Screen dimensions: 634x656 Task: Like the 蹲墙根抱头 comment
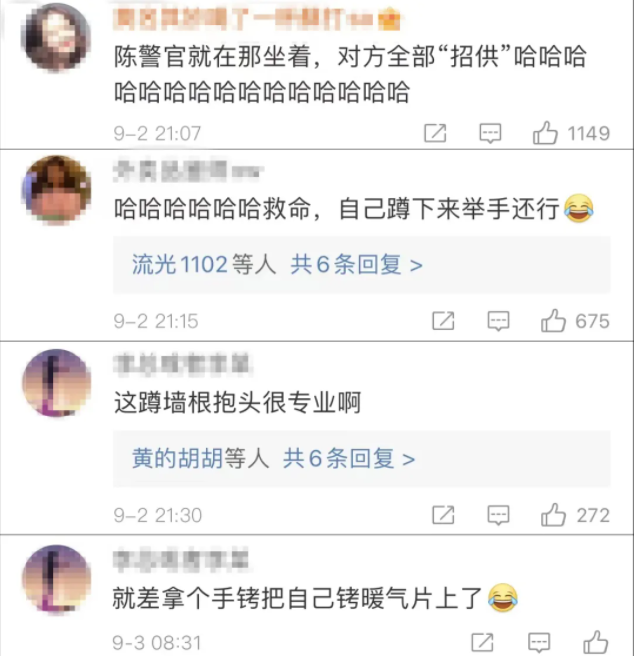[553, 515]
